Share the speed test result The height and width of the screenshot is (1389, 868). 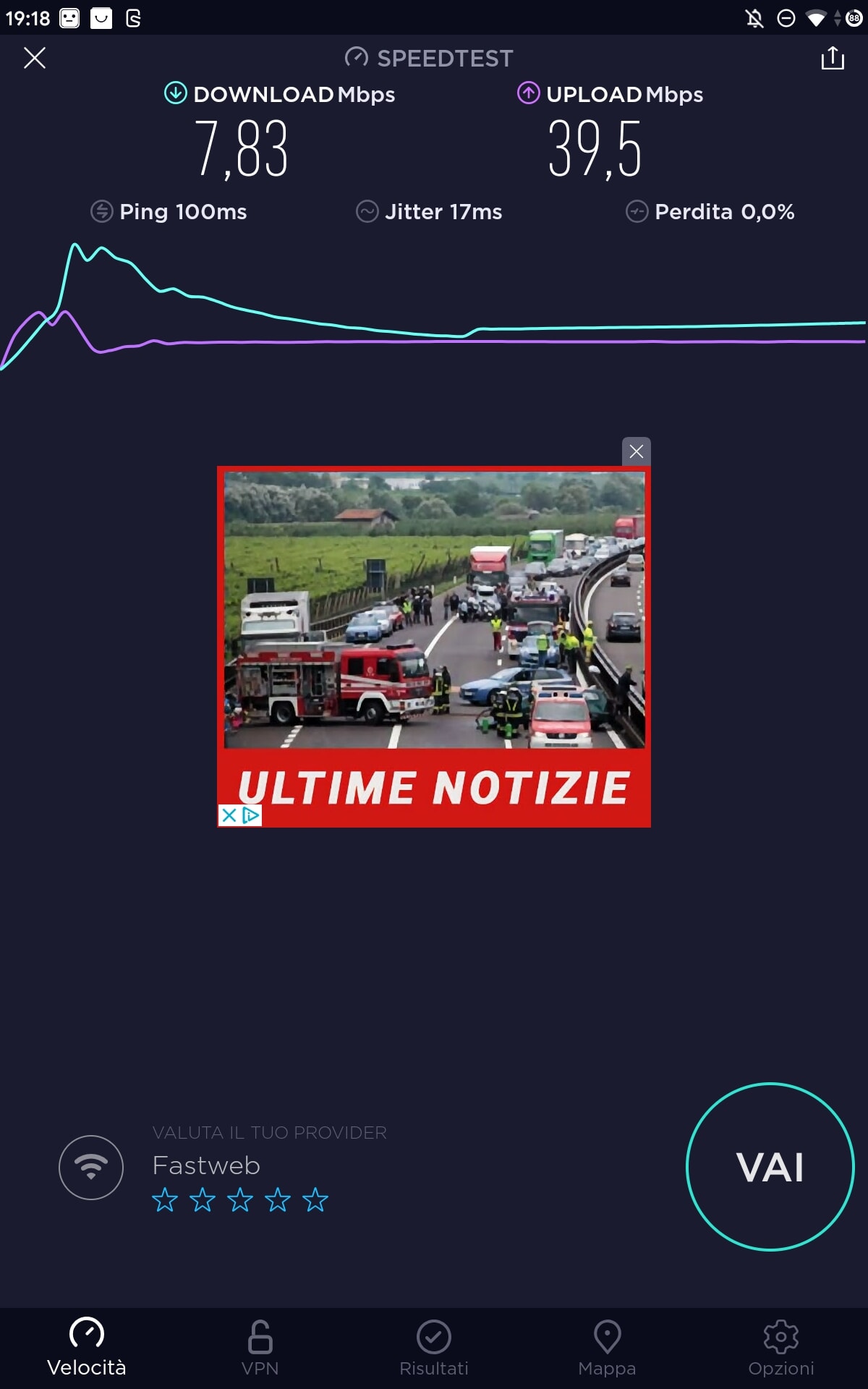click(833, 58)
